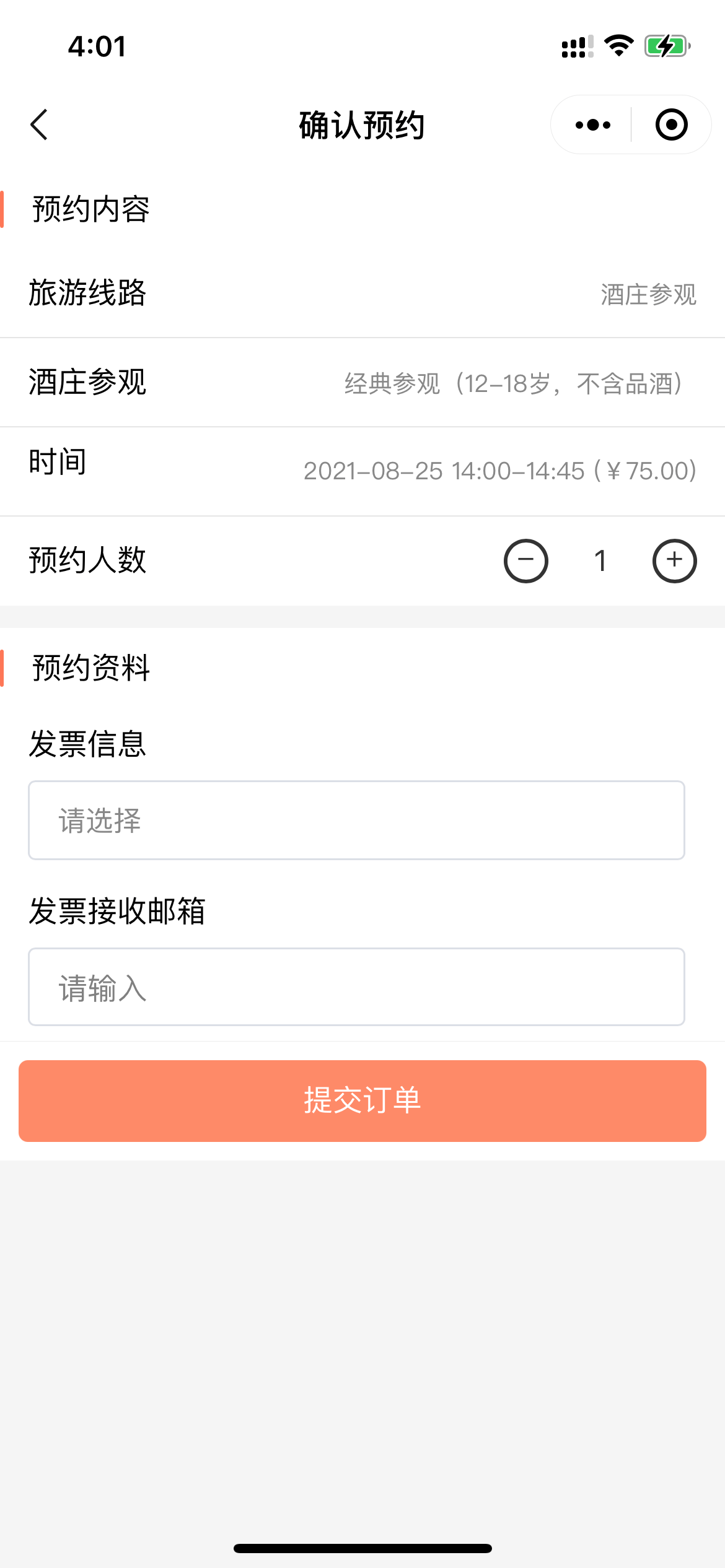Click the charging battery icon
Viewport: 725px width, 1568px height.
click(x=666, y=45)
